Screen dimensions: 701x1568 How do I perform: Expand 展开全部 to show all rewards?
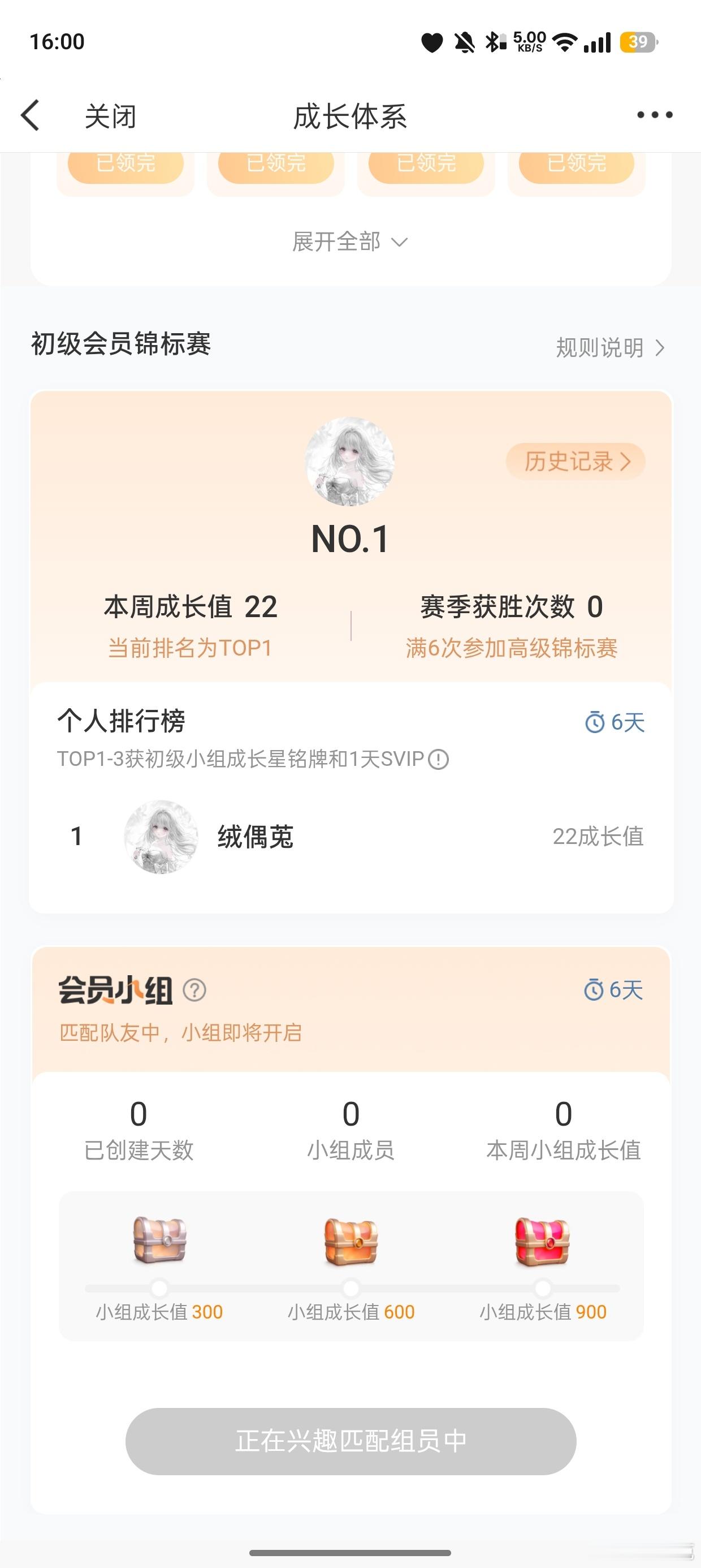pyautogui.click(x=350, y=242)
